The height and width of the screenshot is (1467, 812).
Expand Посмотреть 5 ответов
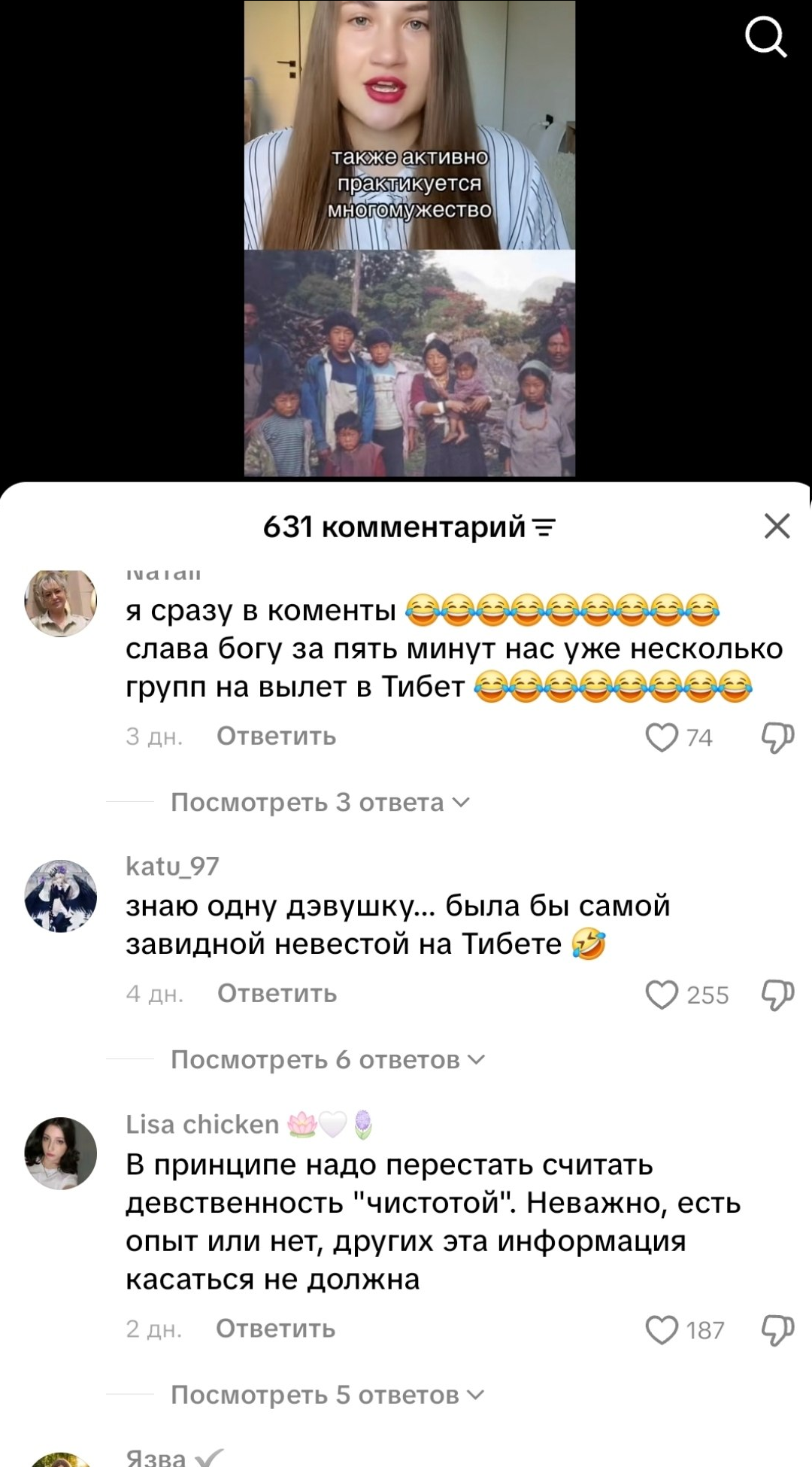(x=328, y=1395)
